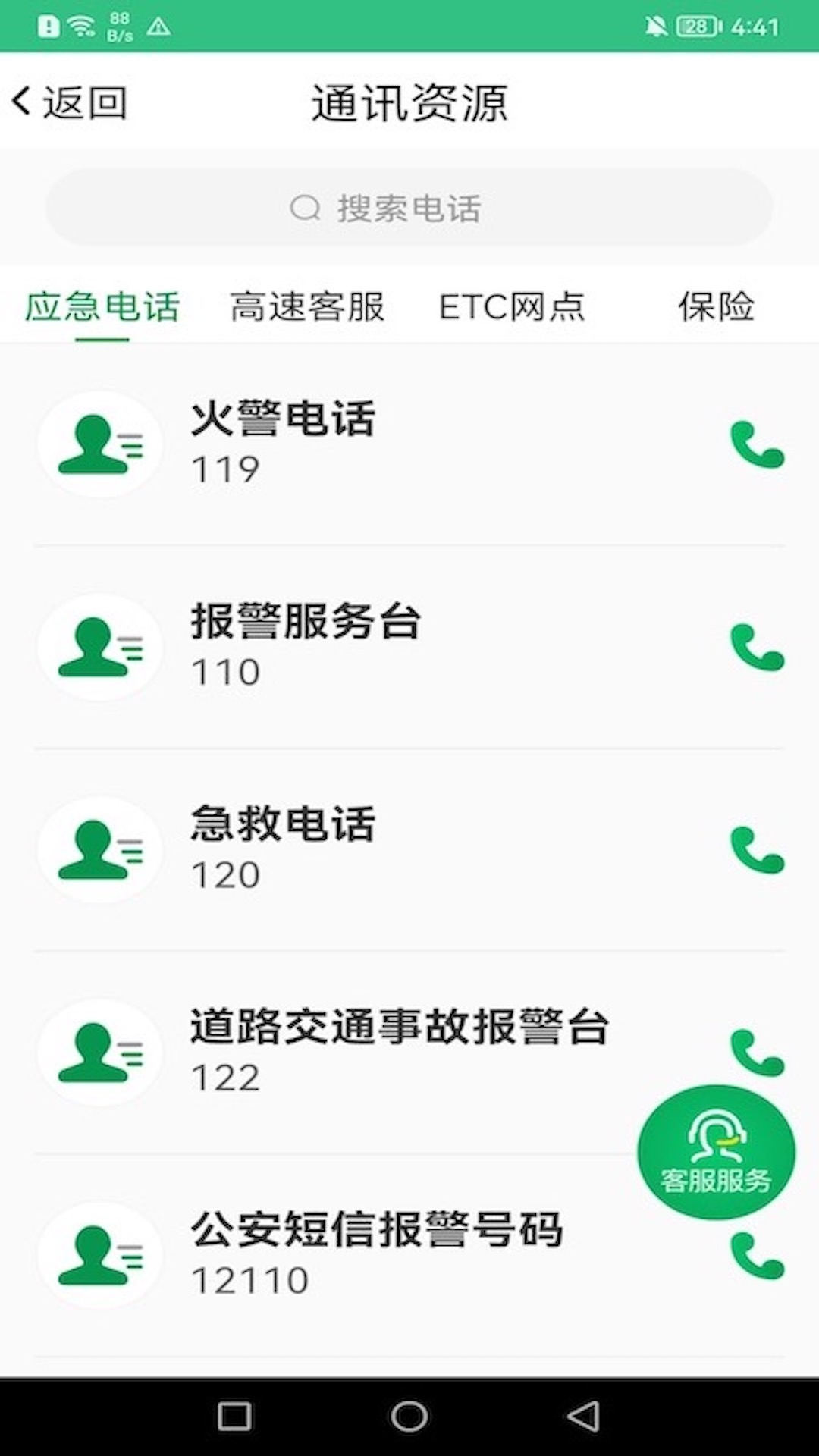Tap the 搜索电话 search input field

409,207
